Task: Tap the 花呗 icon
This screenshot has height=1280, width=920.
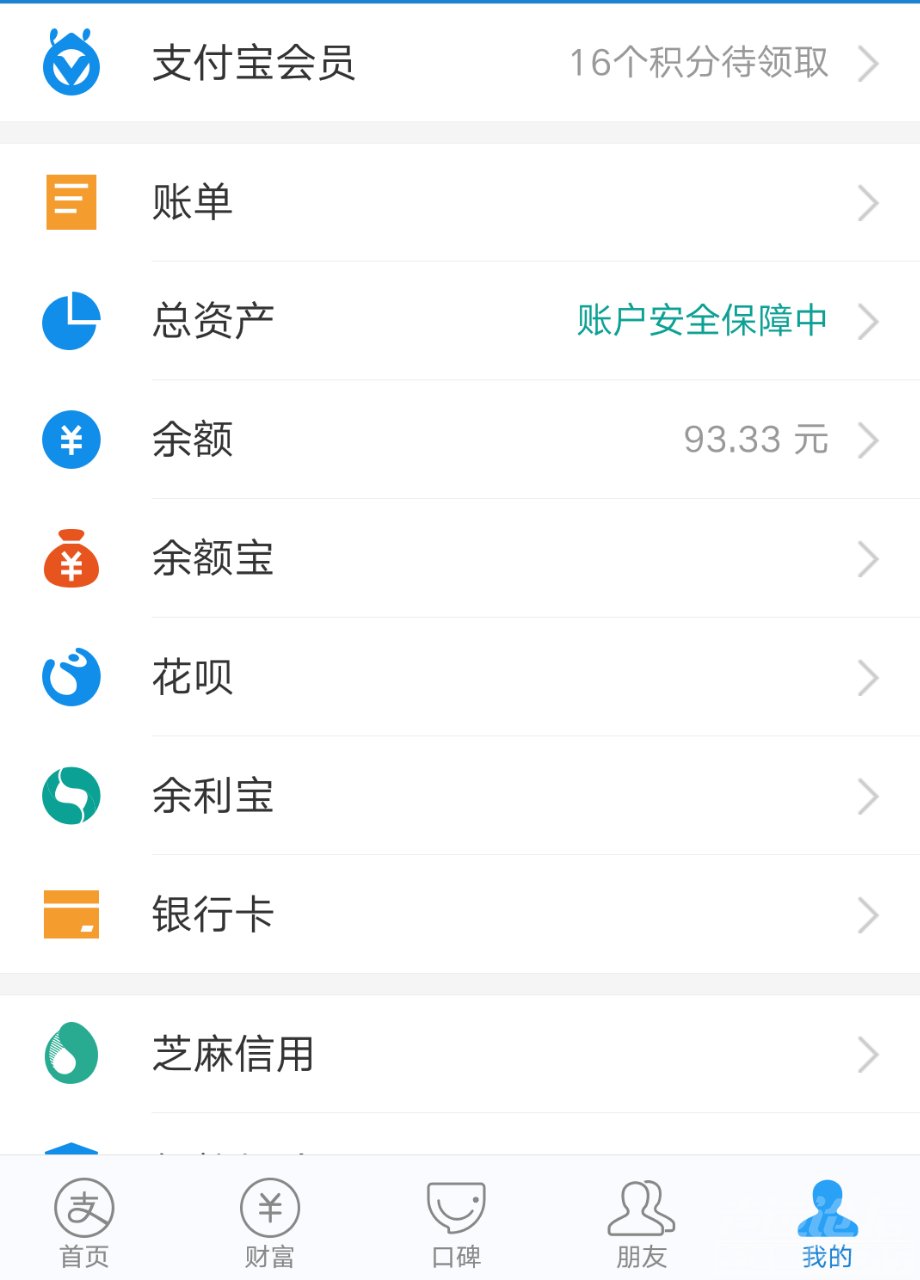Action: 70,677
